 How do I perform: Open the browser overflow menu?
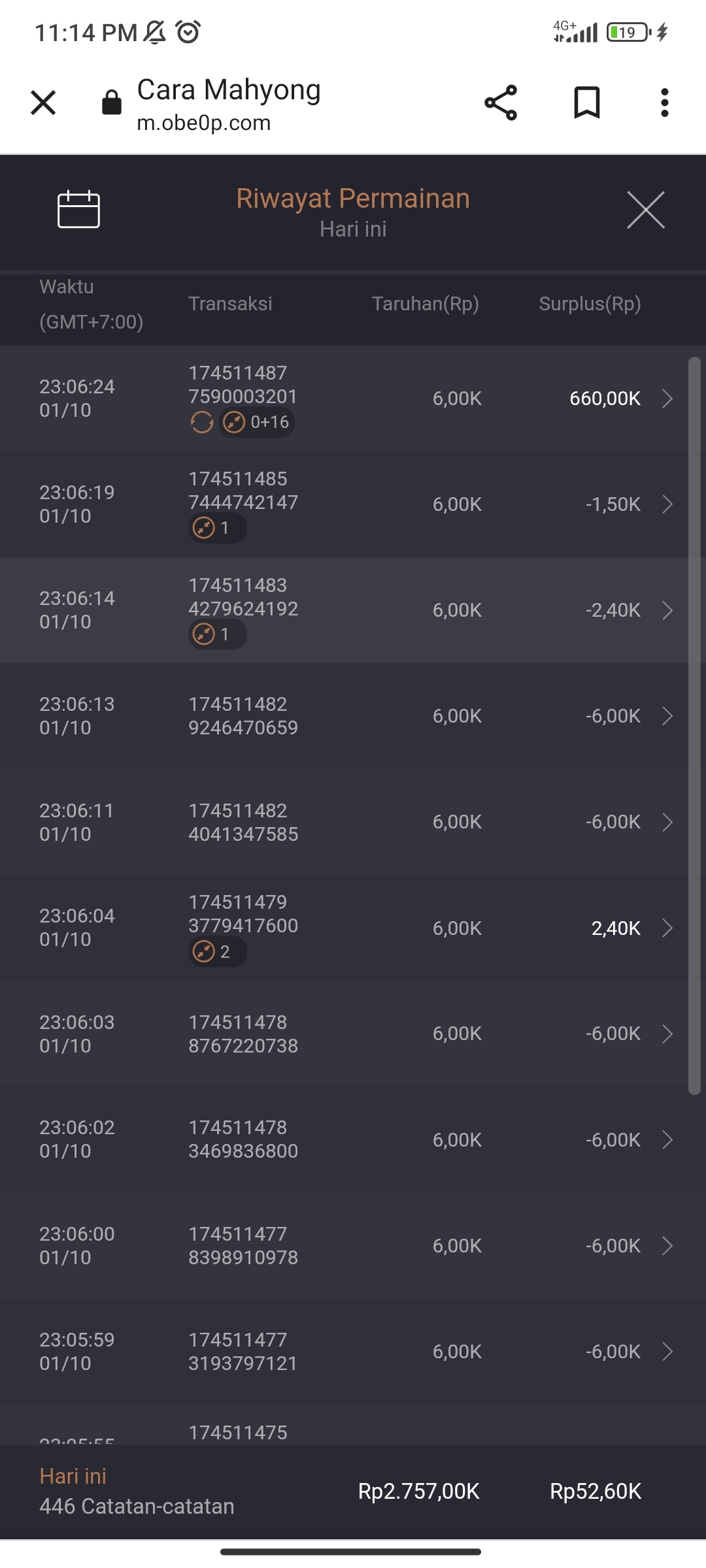click(x=664, y=103)
